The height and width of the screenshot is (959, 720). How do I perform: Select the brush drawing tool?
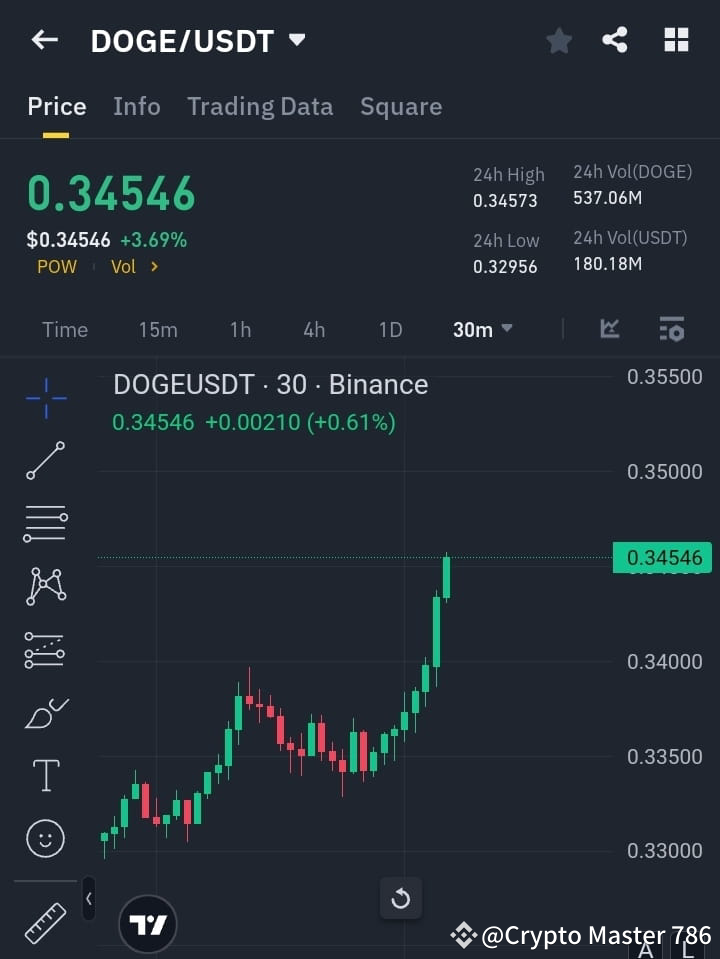click(x=44, y=712)
